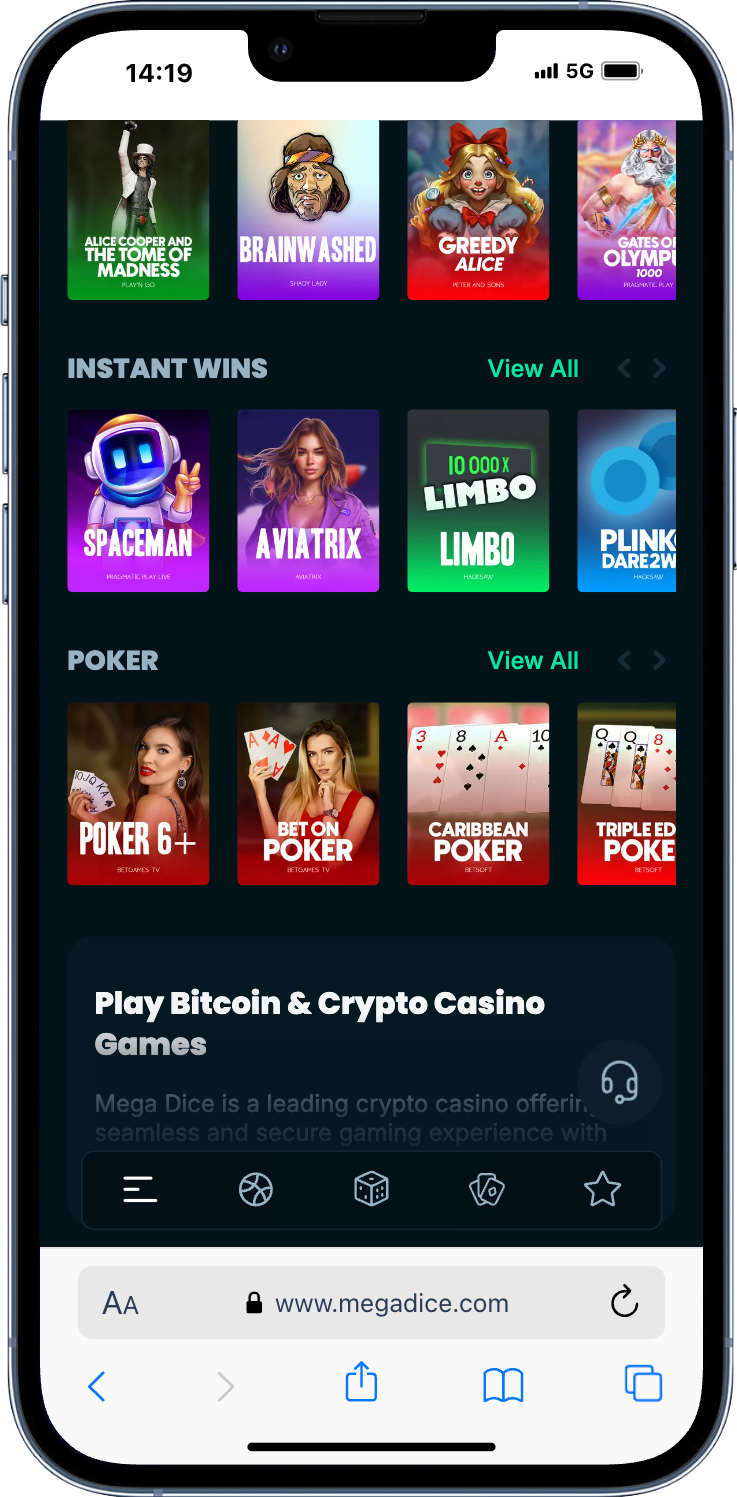The width and height of the screenshot is (737, 1497).
Task: Open the Caribbean Poker game
Action: (478, 793)
